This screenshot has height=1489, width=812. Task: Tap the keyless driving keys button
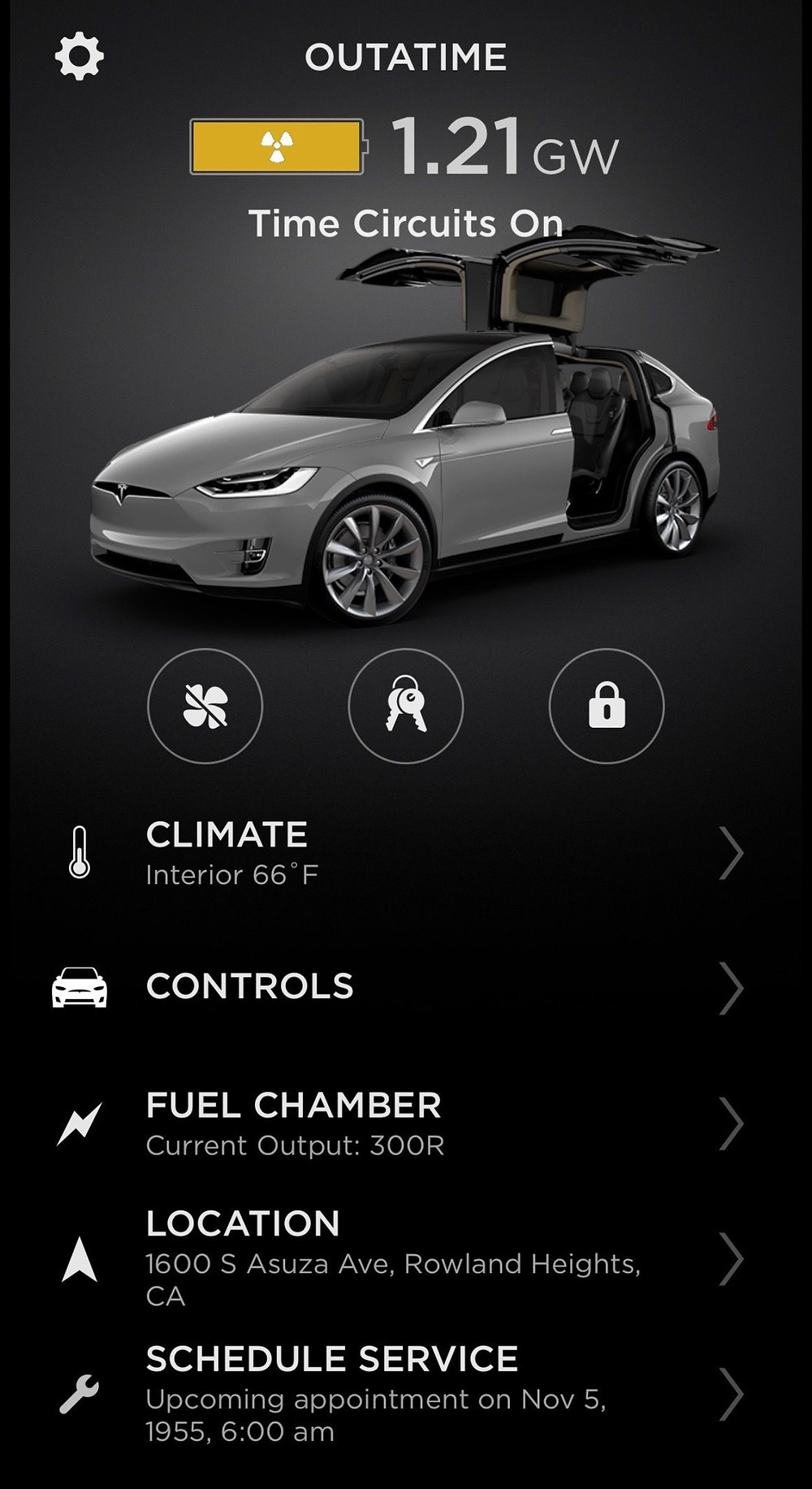click(x=405, y=706)
